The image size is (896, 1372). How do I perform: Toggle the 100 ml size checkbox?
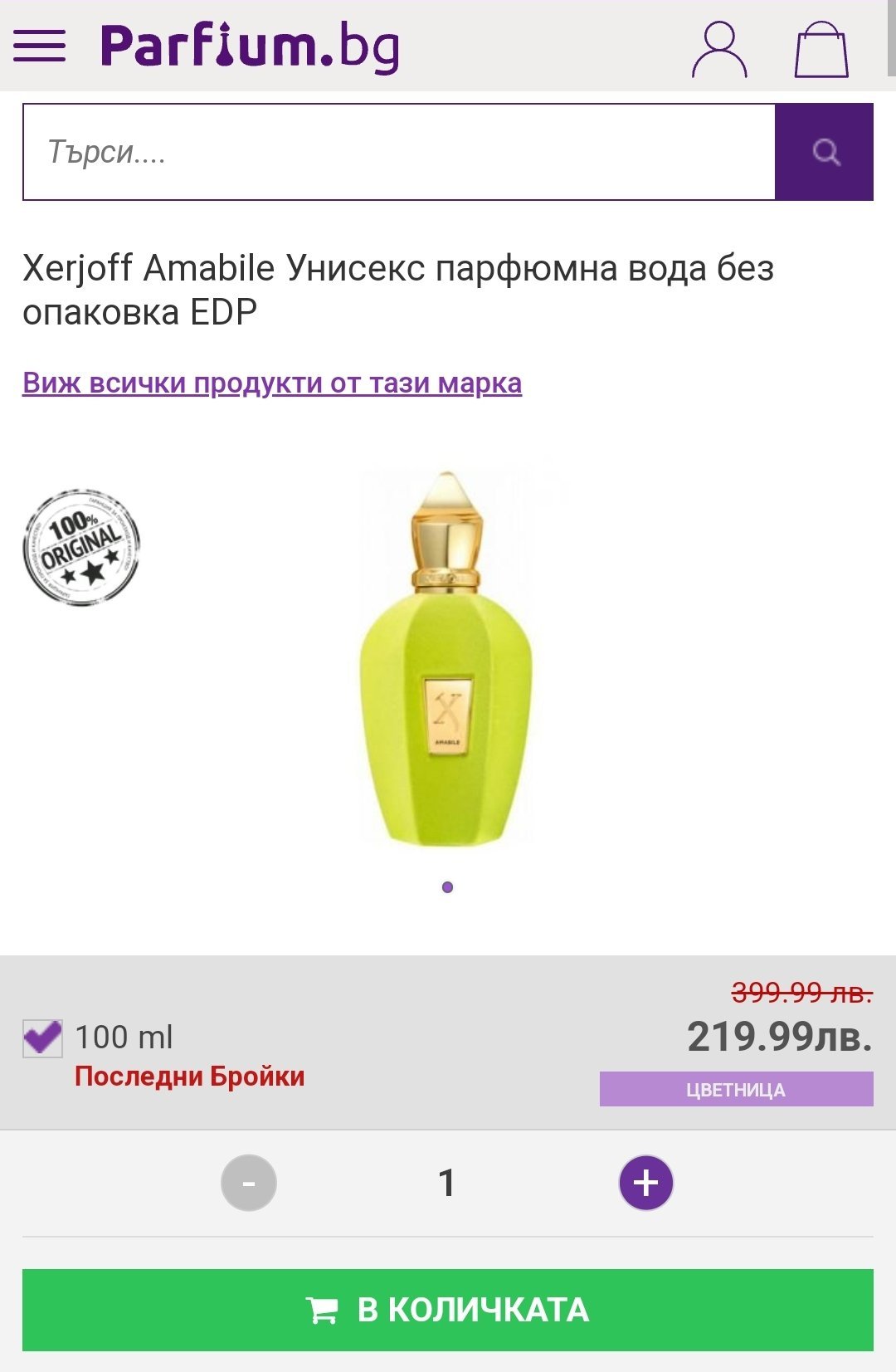point(42,1038)
